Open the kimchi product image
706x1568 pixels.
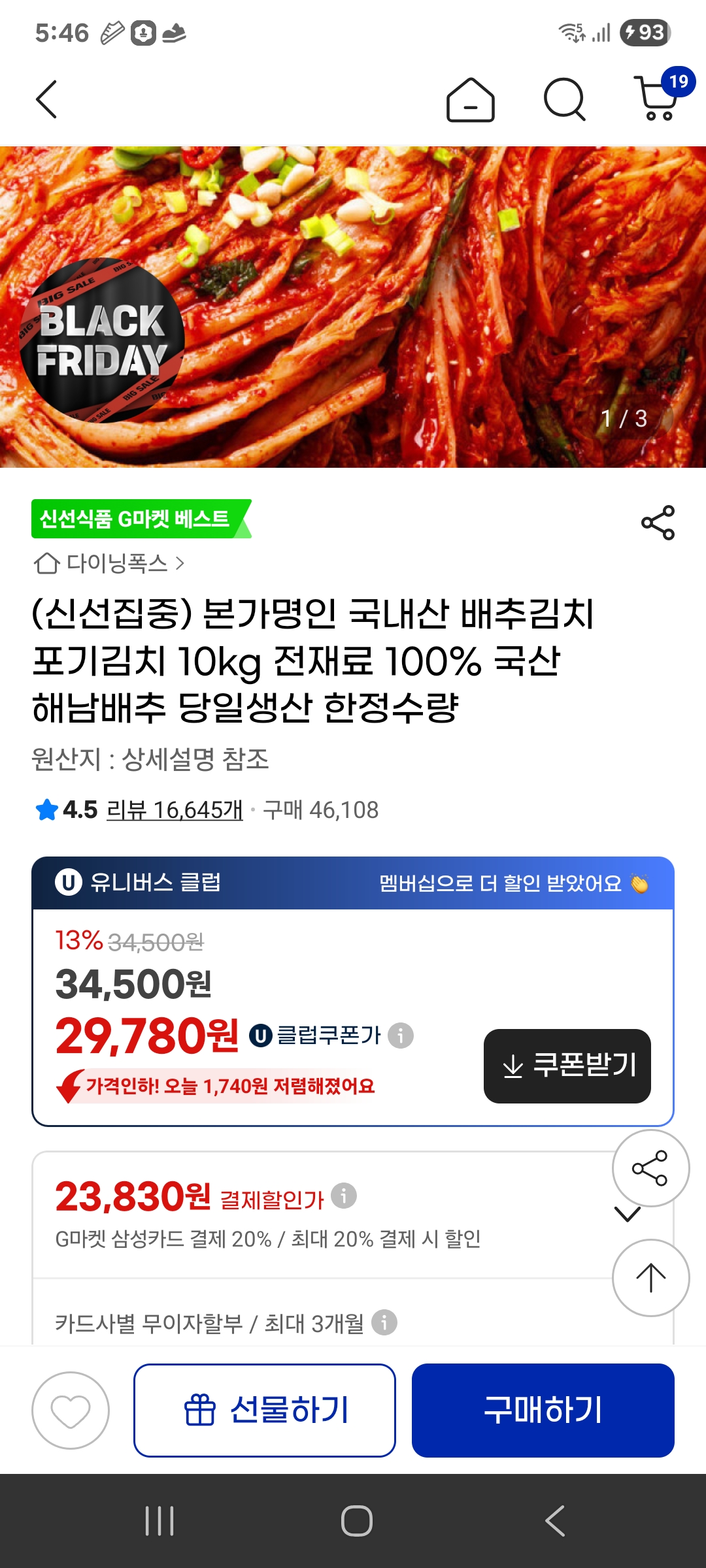[353, 307]
